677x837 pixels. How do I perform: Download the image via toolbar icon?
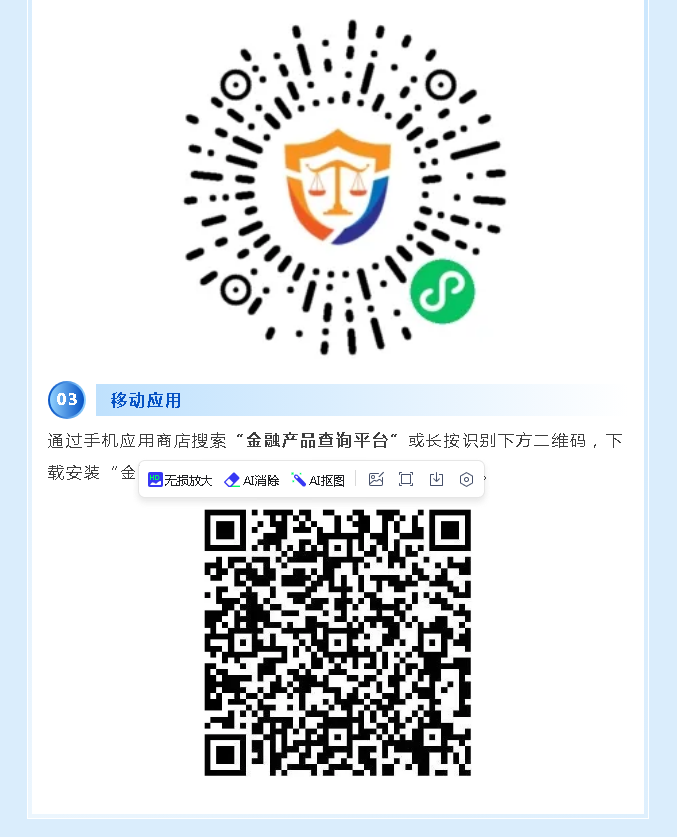[x=436, y=480]
